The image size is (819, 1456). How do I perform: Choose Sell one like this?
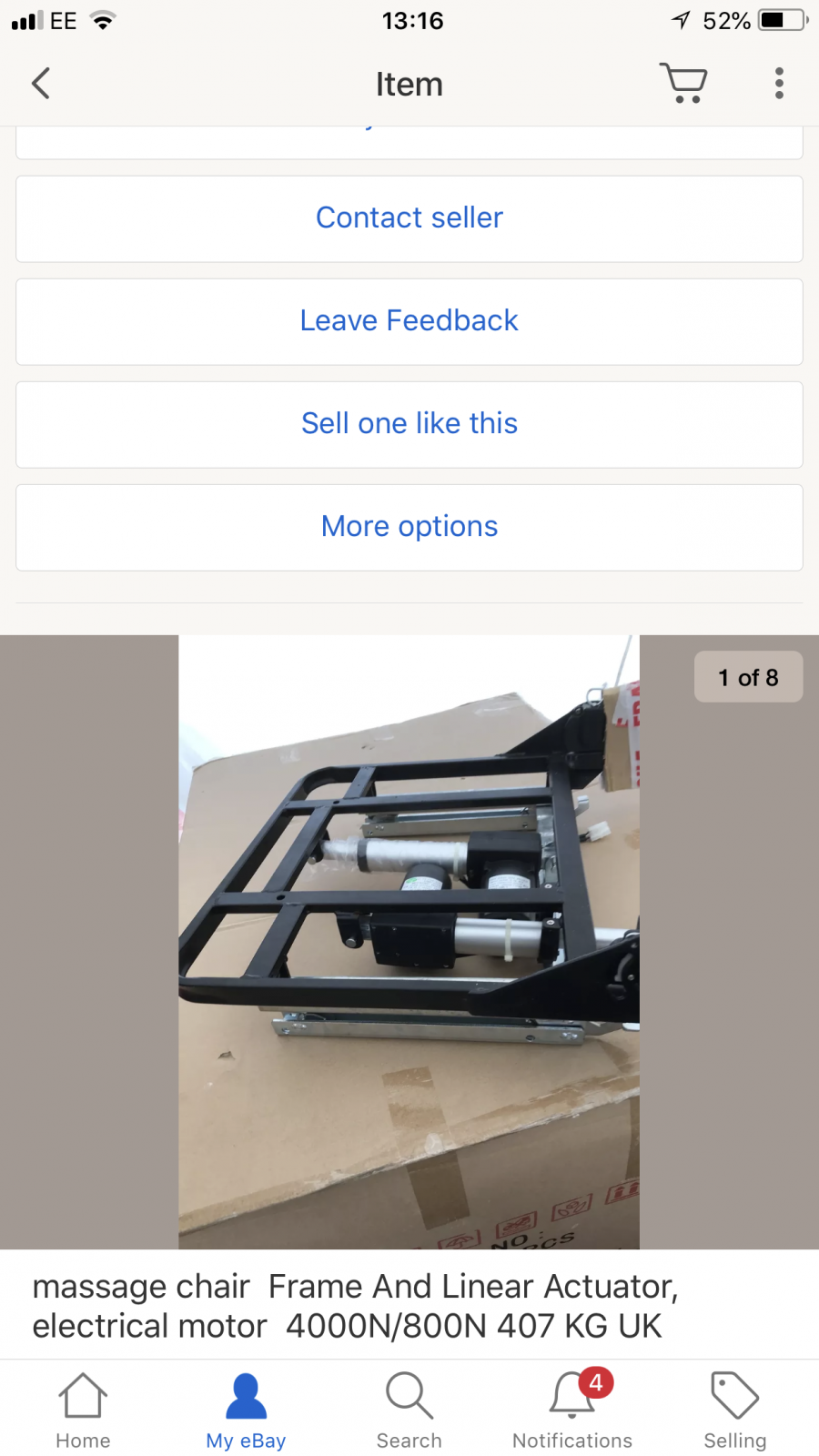[409, 424]
